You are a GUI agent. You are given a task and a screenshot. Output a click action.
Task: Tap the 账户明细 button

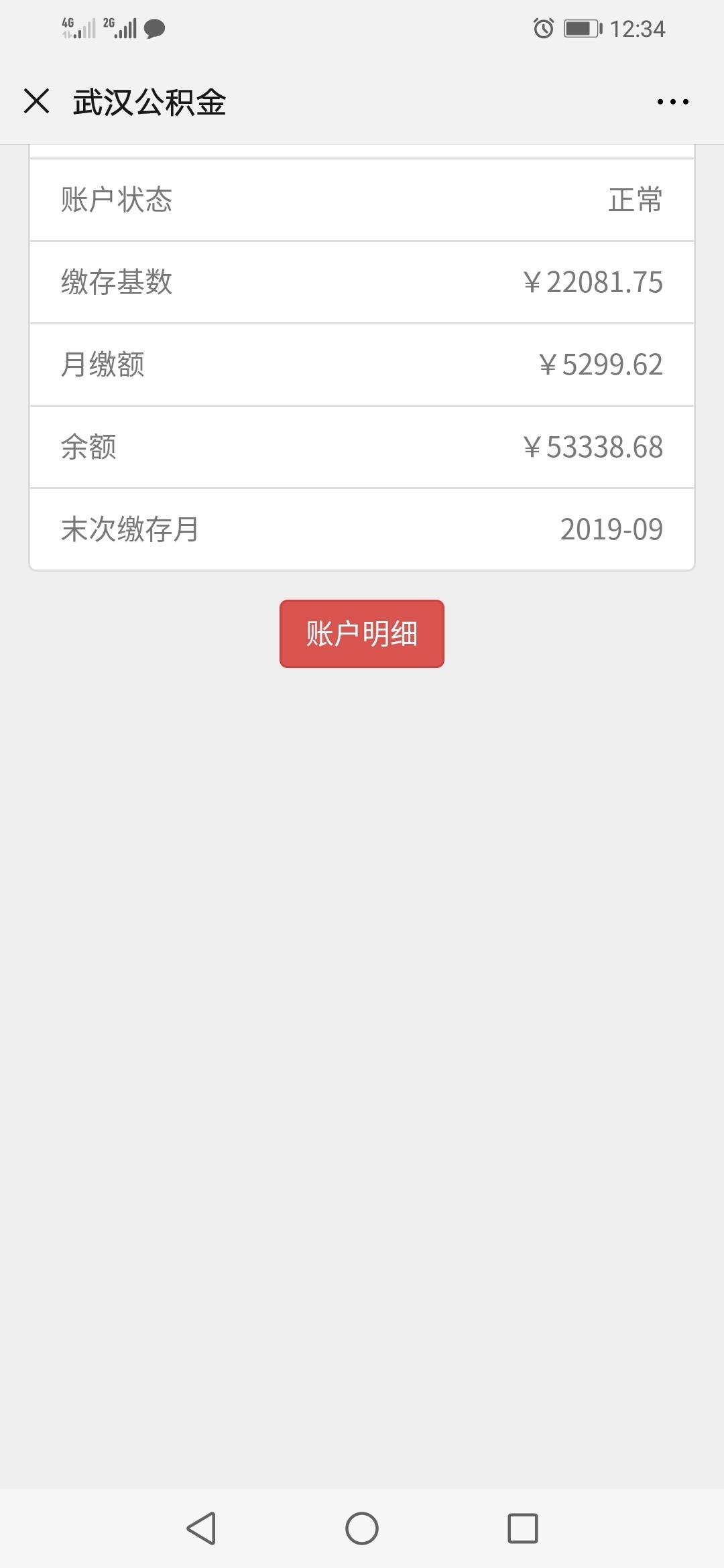point(362,633)
